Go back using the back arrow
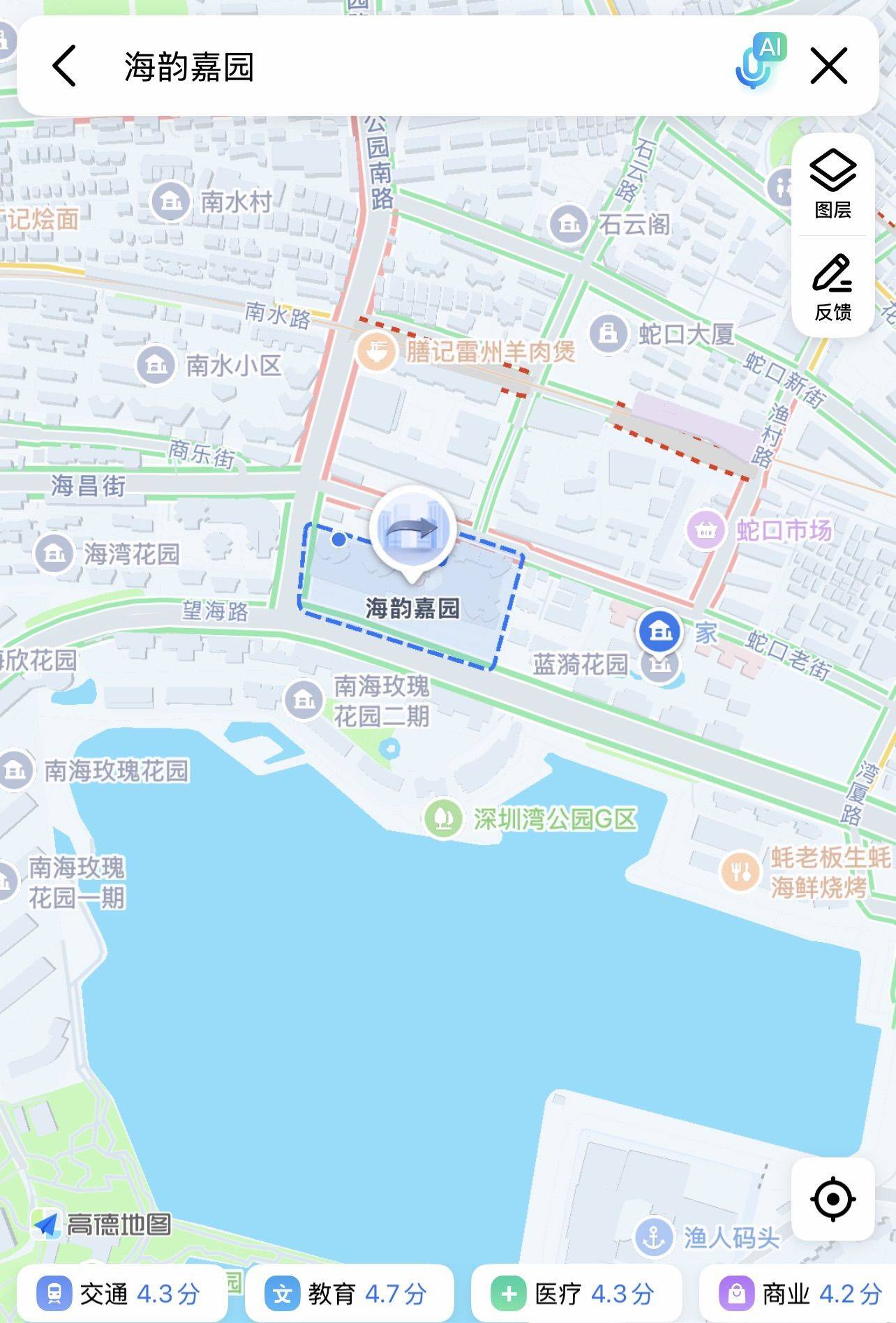This screenshot has height=1323, width=896. click(64, 66)
